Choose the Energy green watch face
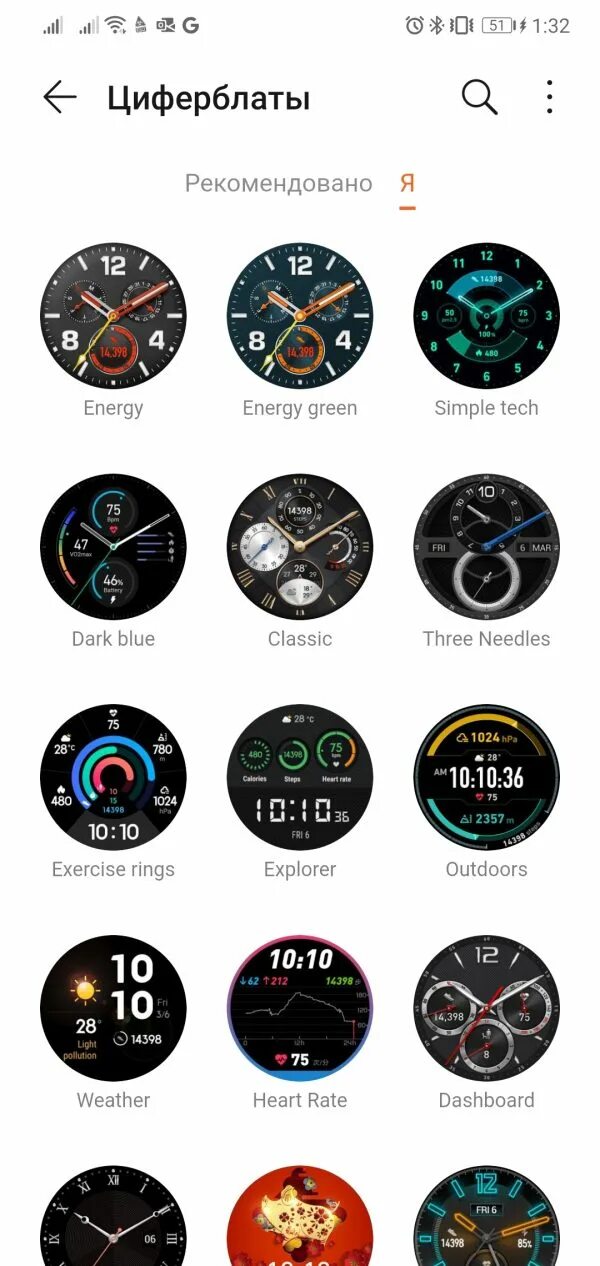600x1266 pixels. click(x=300, y=316)
